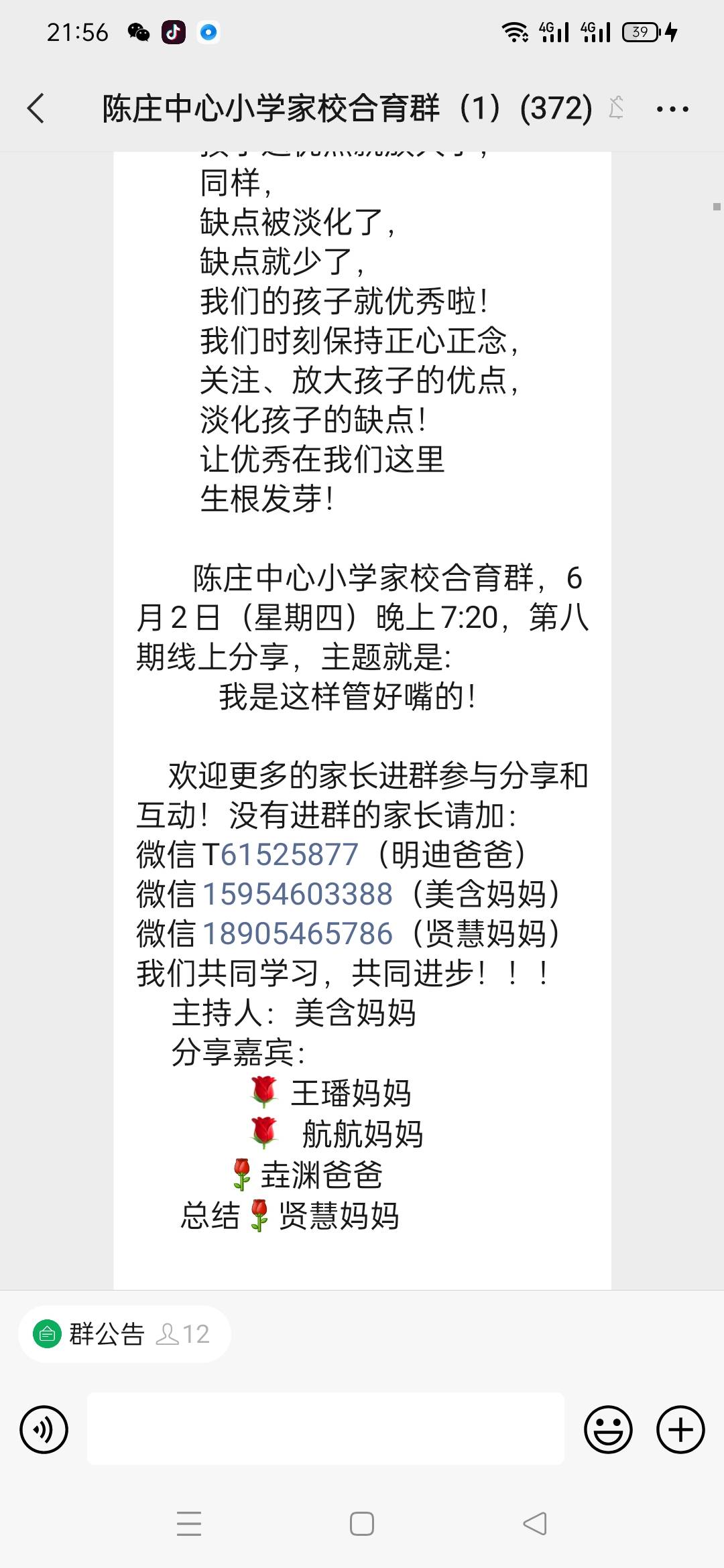Tap the WeChat notification icon in status bar

click(139, 31)
